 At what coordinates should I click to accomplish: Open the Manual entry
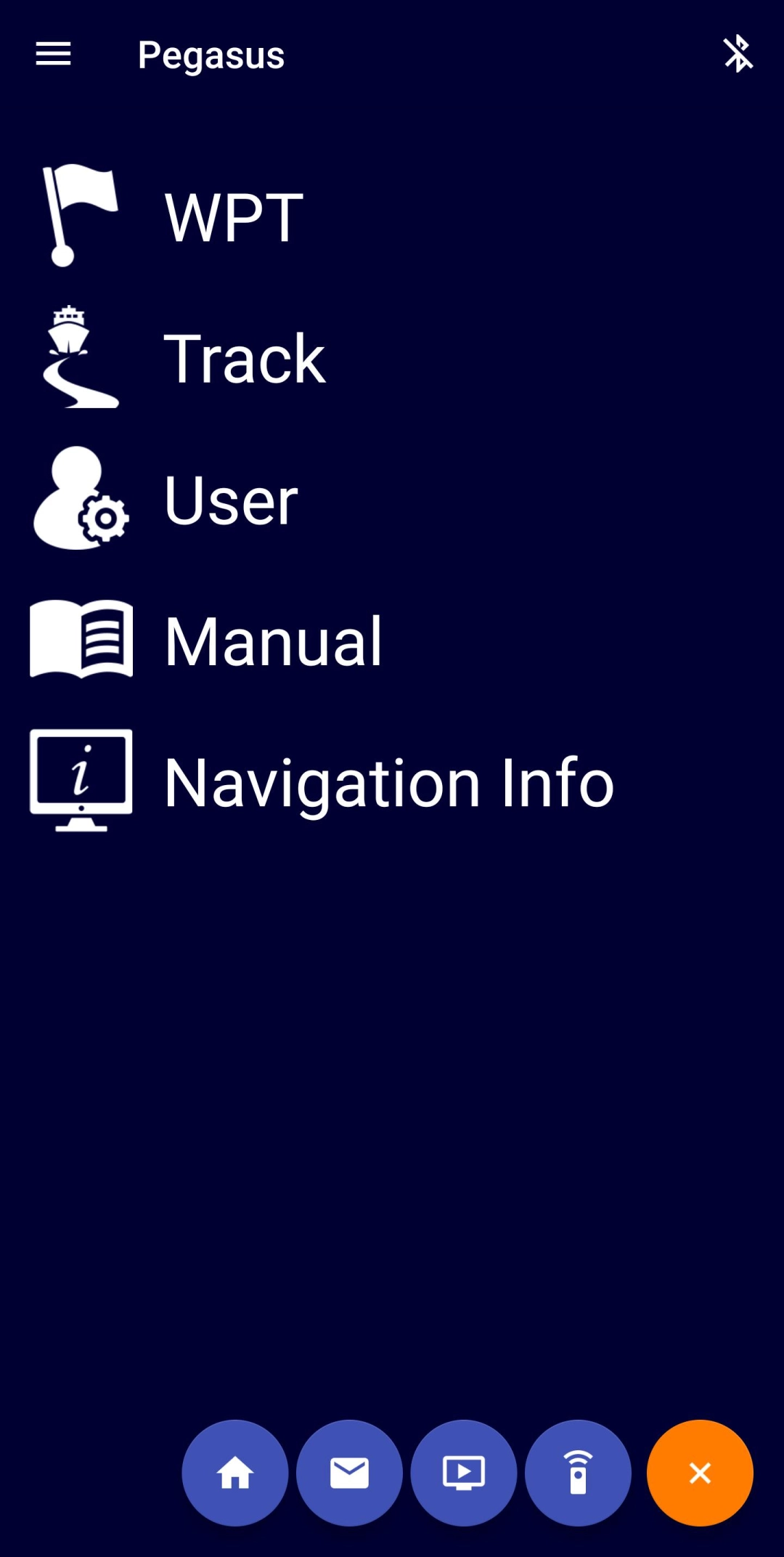click(273, 641)
